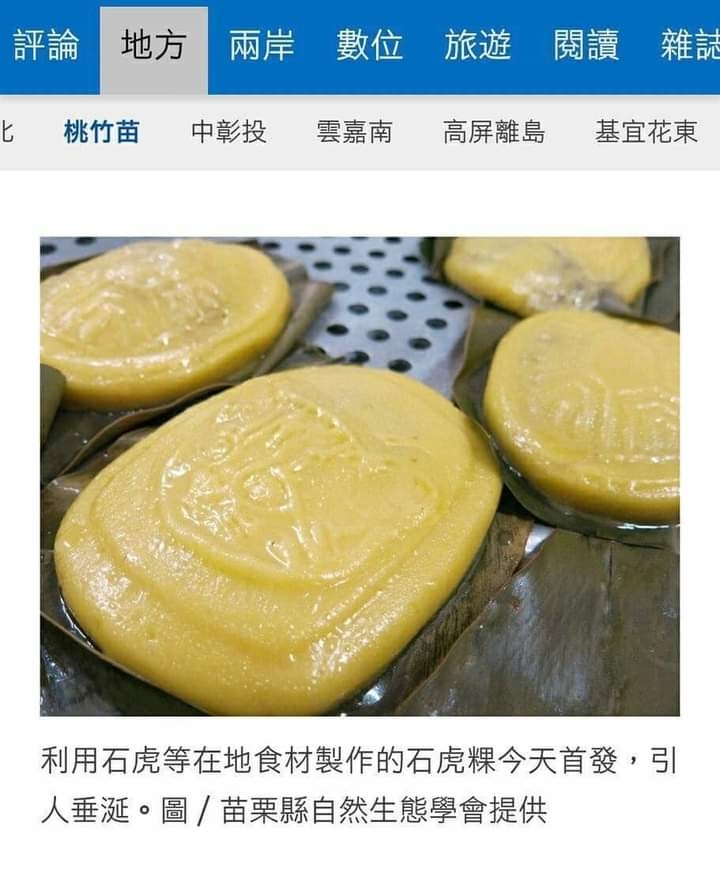
Task: Select the 桃竹苗 sub-category
Action: [101, 132]
